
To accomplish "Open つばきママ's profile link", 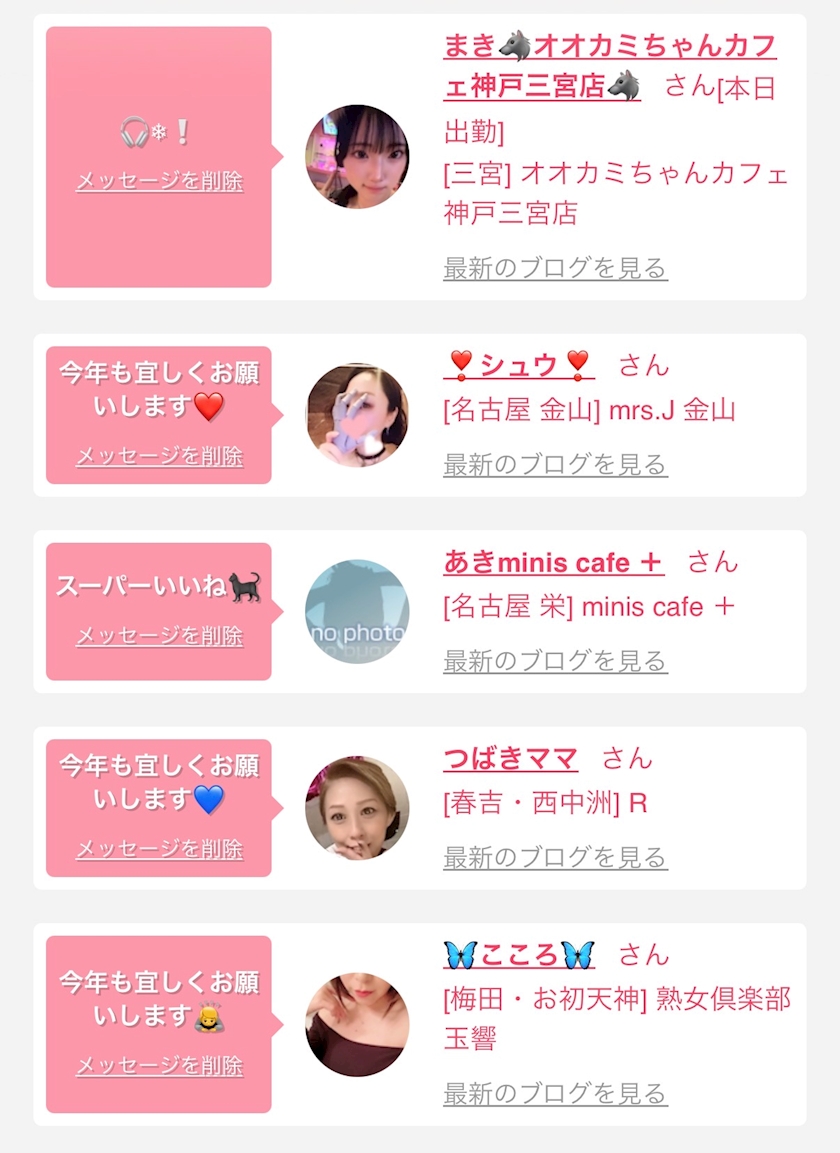I will [x=510, y=759].
